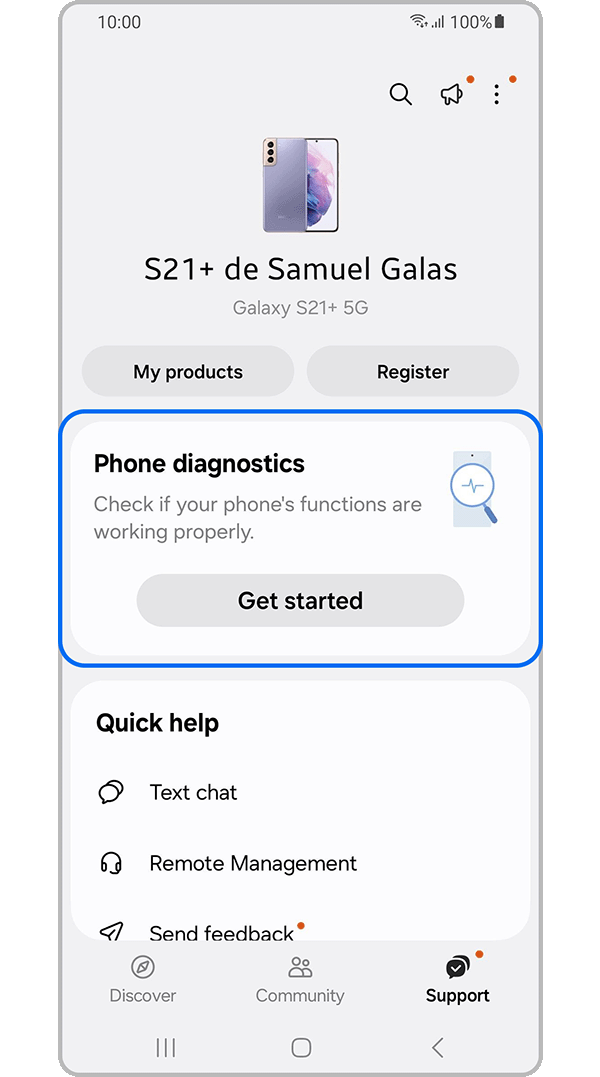The image size is (600, 1077).
Task: Select the Support tab
Action: 457,980
